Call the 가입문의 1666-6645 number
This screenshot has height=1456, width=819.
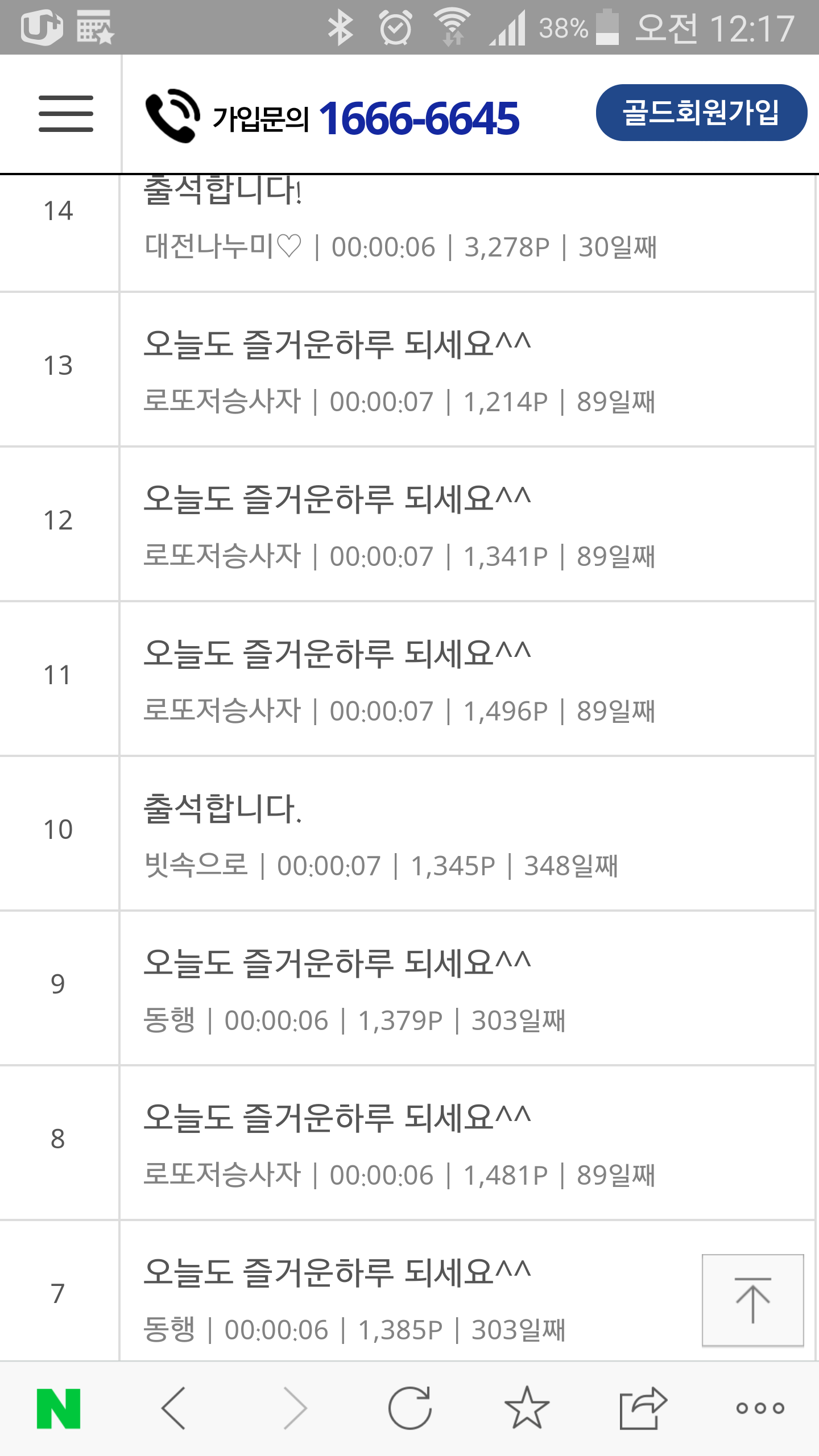coord(333,118)
